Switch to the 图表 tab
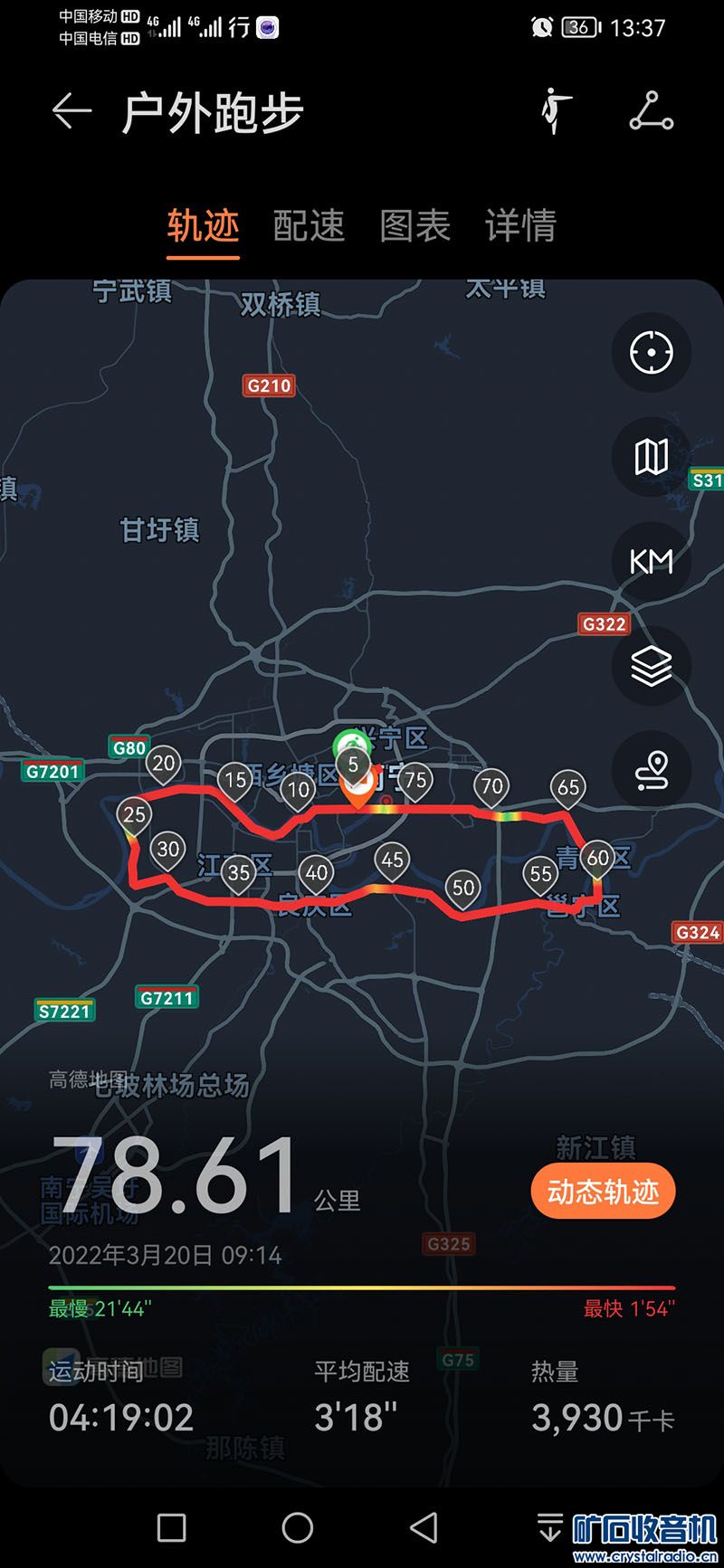This screenshot has width=724, height=1568. pos(414,225)
